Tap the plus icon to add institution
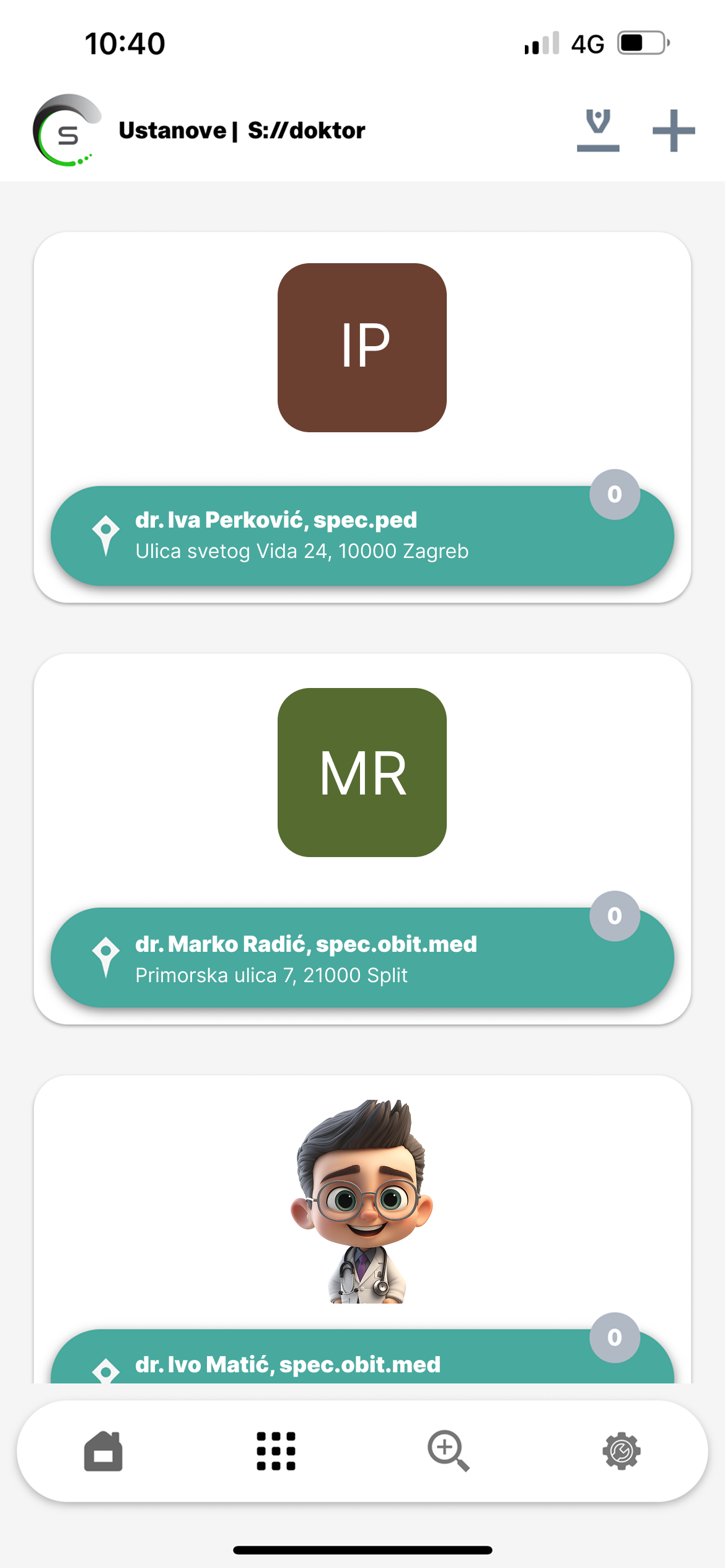This screenshot has width=725, height=1568. [x=674, y=131]
